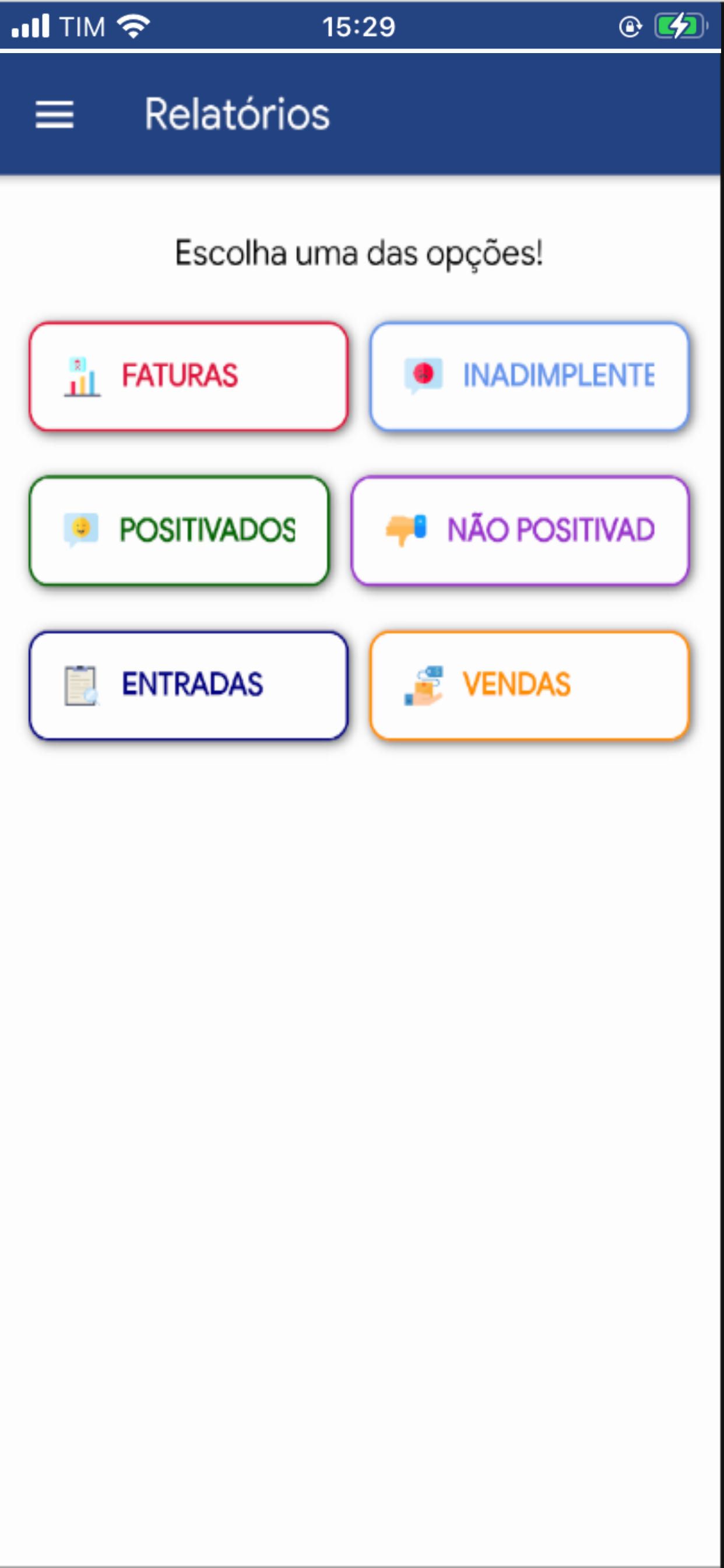The height and width of the screenshot is (1568, 724).
Task: Open the Entradas report
Action: tap(189, 685)
